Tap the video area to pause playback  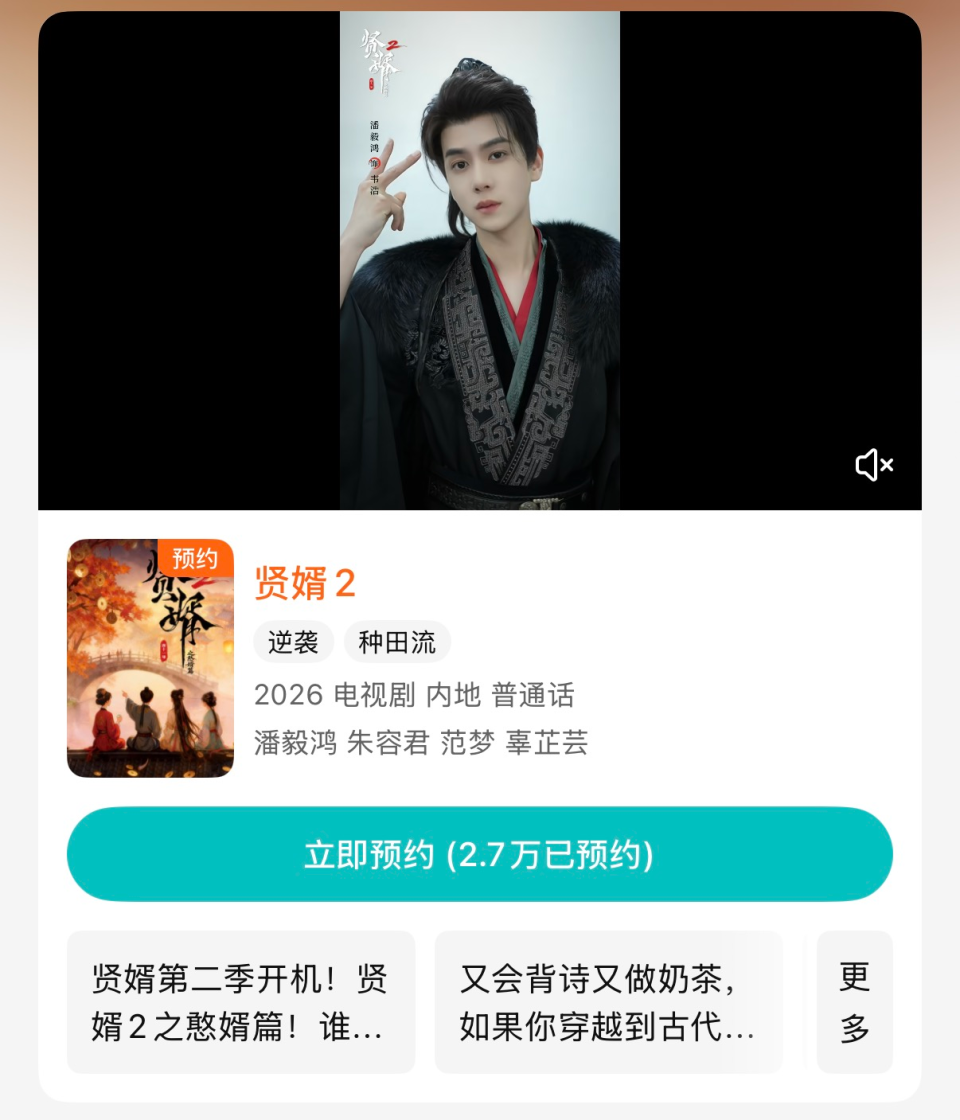coord(480,260)
